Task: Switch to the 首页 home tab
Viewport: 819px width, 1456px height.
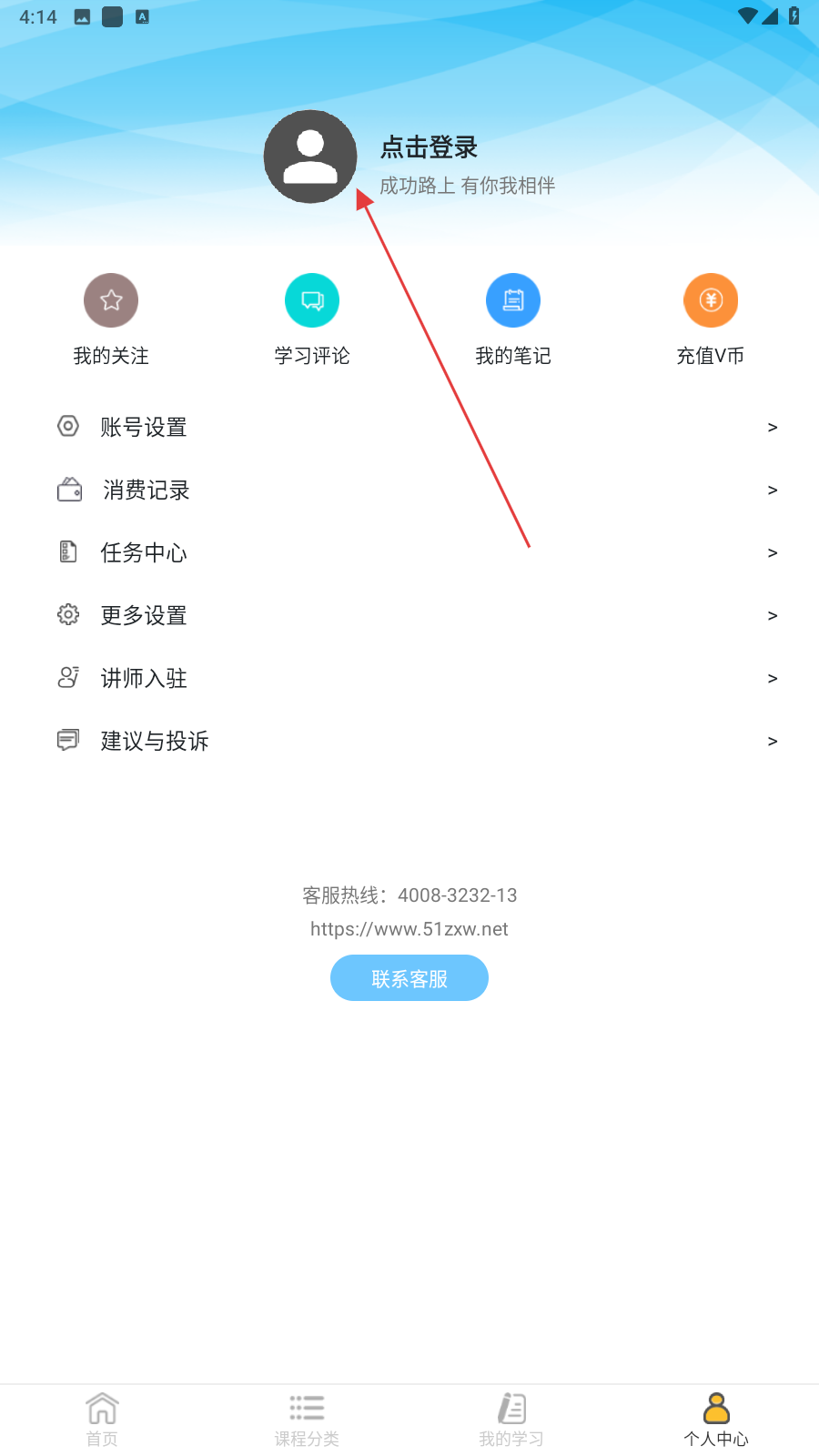Action: (x=102, y=1420)
